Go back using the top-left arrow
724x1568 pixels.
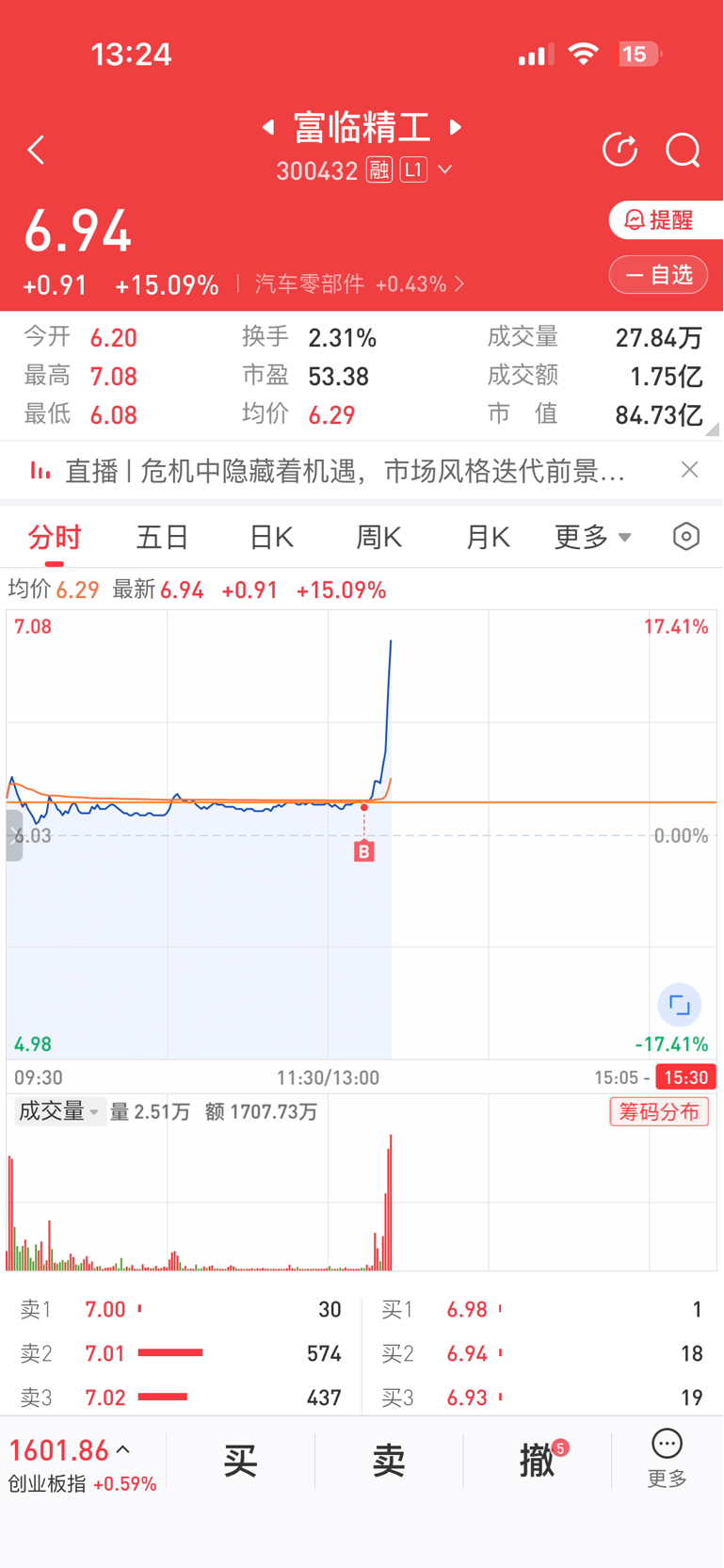pyautogui.click(x=36, y=150)
